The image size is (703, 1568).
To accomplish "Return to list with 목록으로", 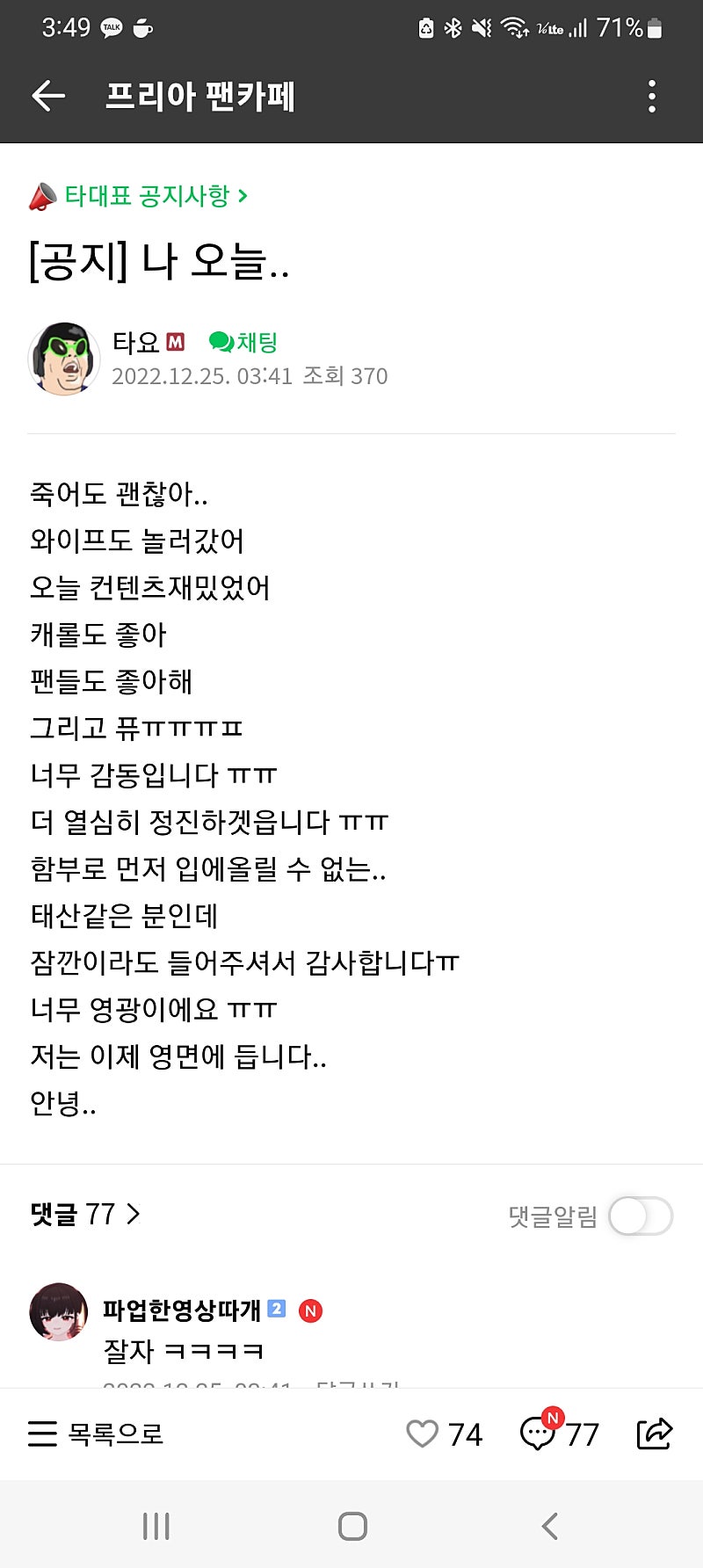I will pyautogui.click(x=95, y=1434).
